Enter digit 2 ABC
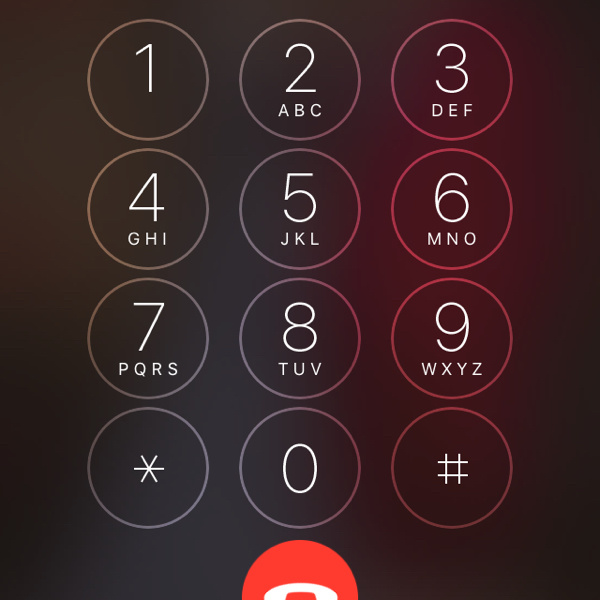This screenshot has width=600, height=600. coord(300,79)
